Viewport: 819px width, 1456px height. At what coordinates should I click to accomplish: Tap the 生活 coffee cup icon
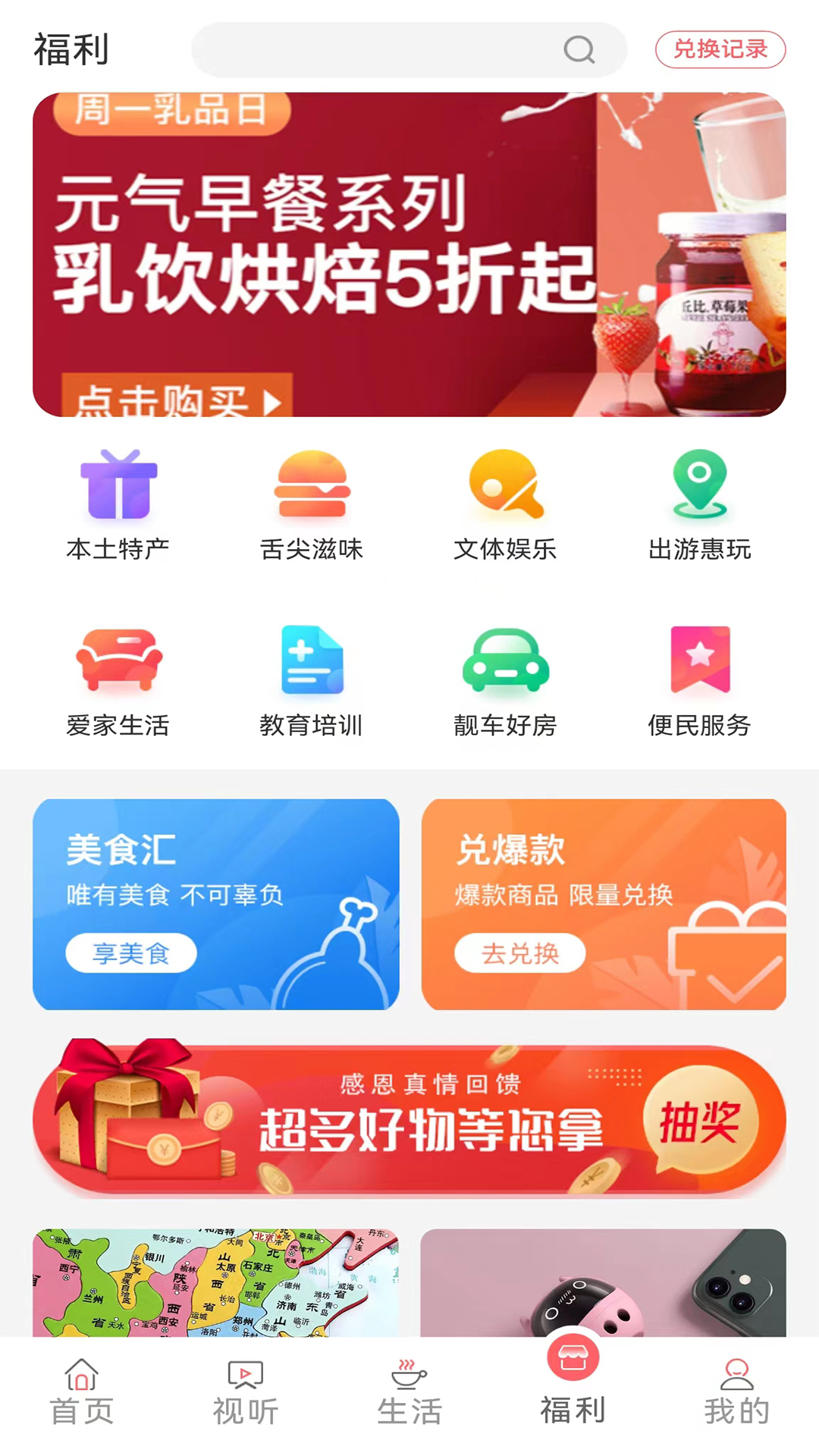[409, 1374]
